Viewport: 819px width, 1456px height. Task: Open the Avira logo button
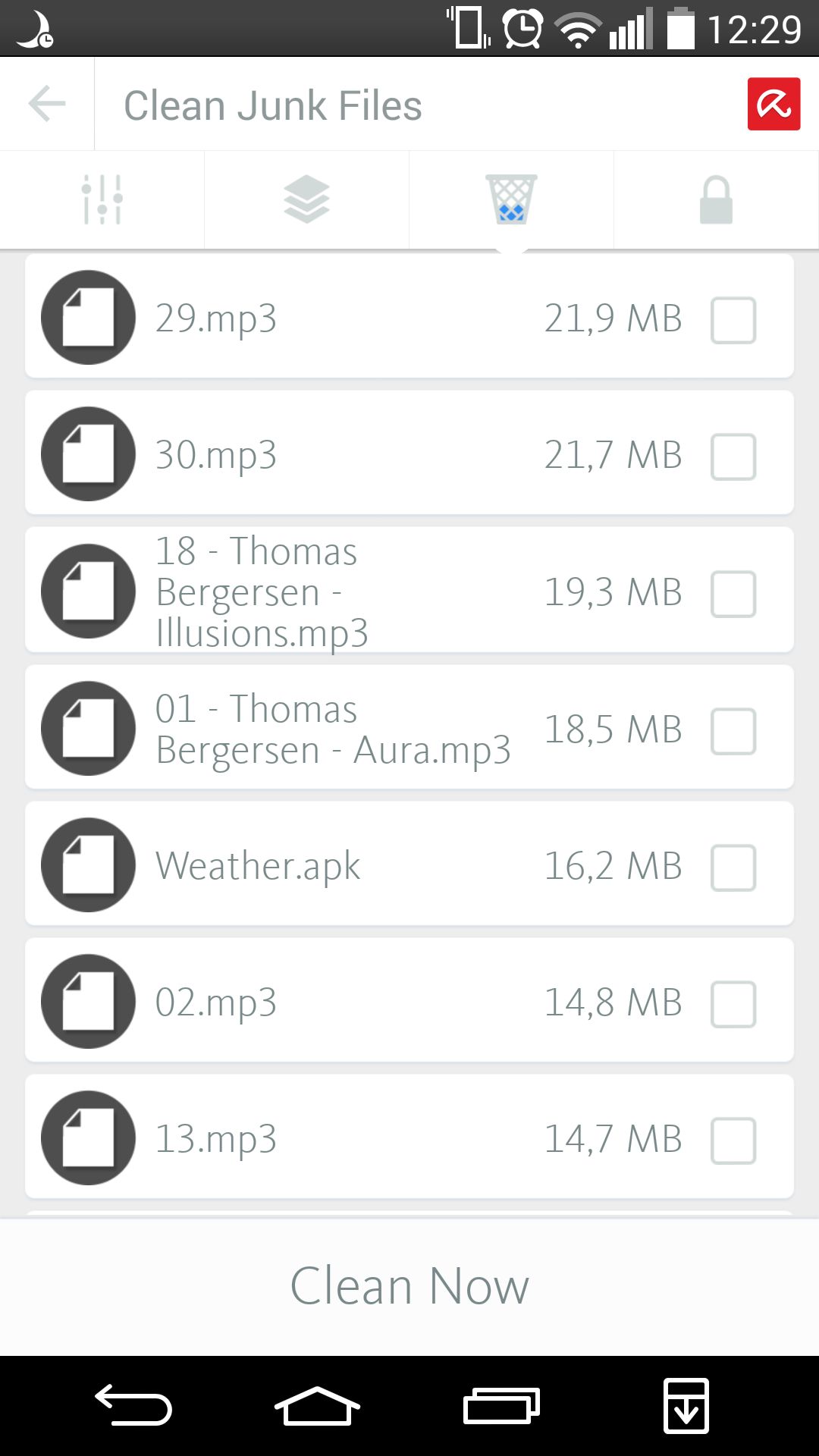tap(773, 104)
